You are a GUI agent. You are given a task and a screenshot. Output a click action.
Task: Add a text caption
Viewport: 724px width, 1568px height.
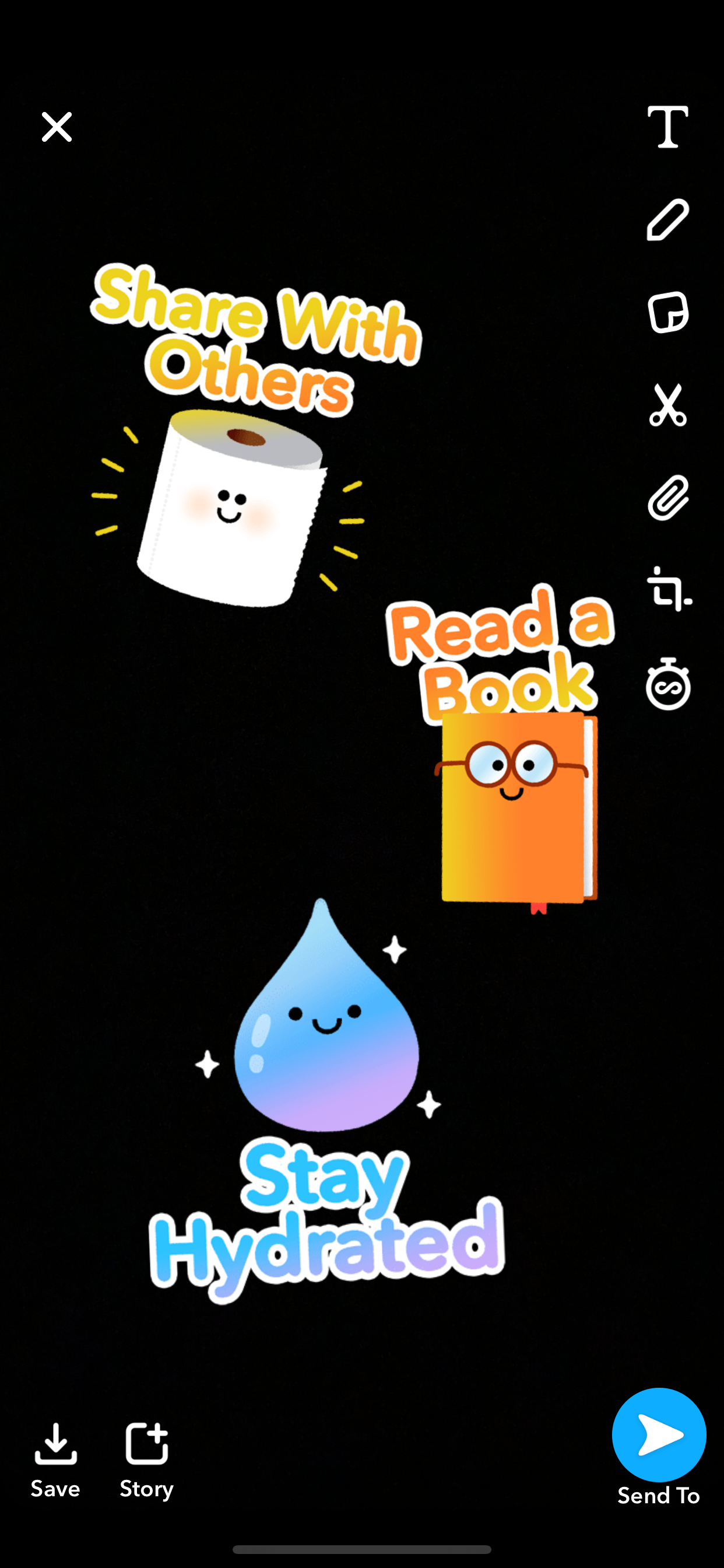click(x=667, y=127)
